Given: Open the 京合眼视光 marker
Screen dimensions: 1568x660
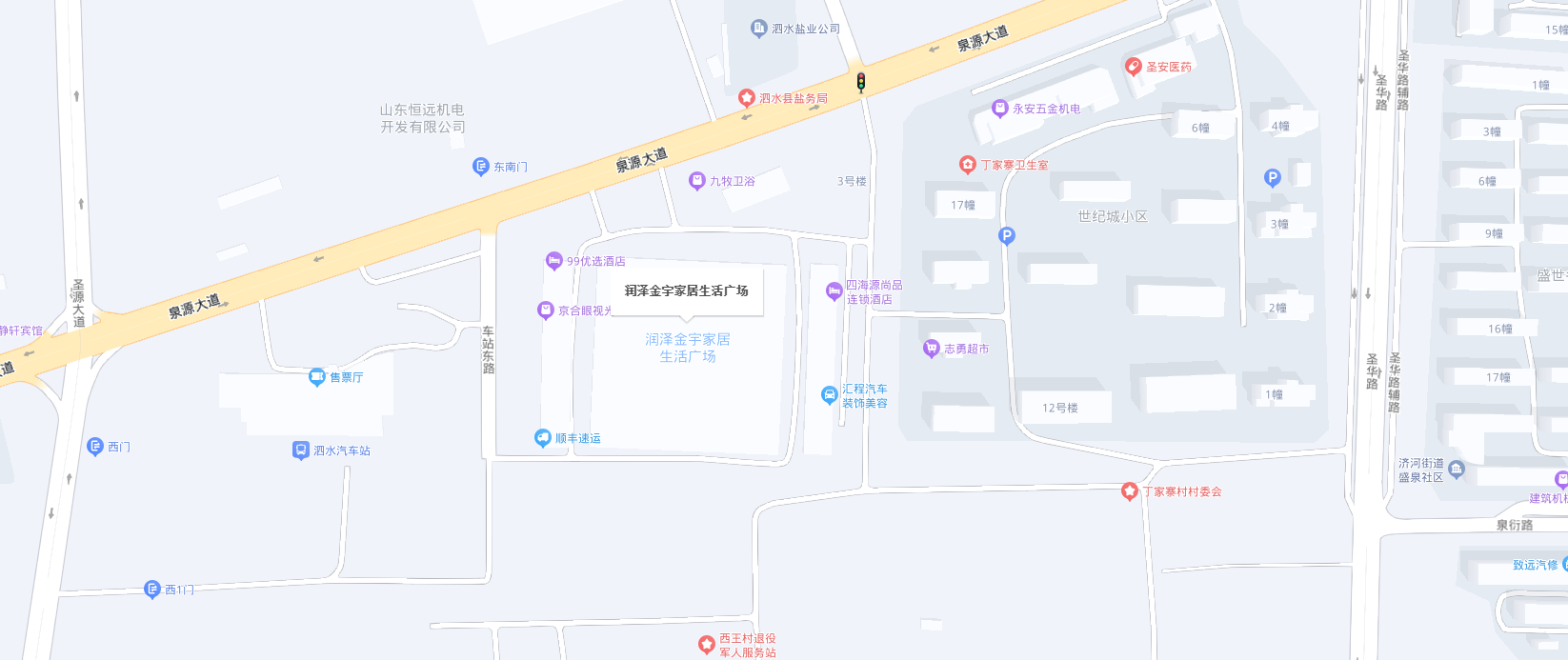Looking at the screenshot, I should pyautogui.click(x=546, y=310).
